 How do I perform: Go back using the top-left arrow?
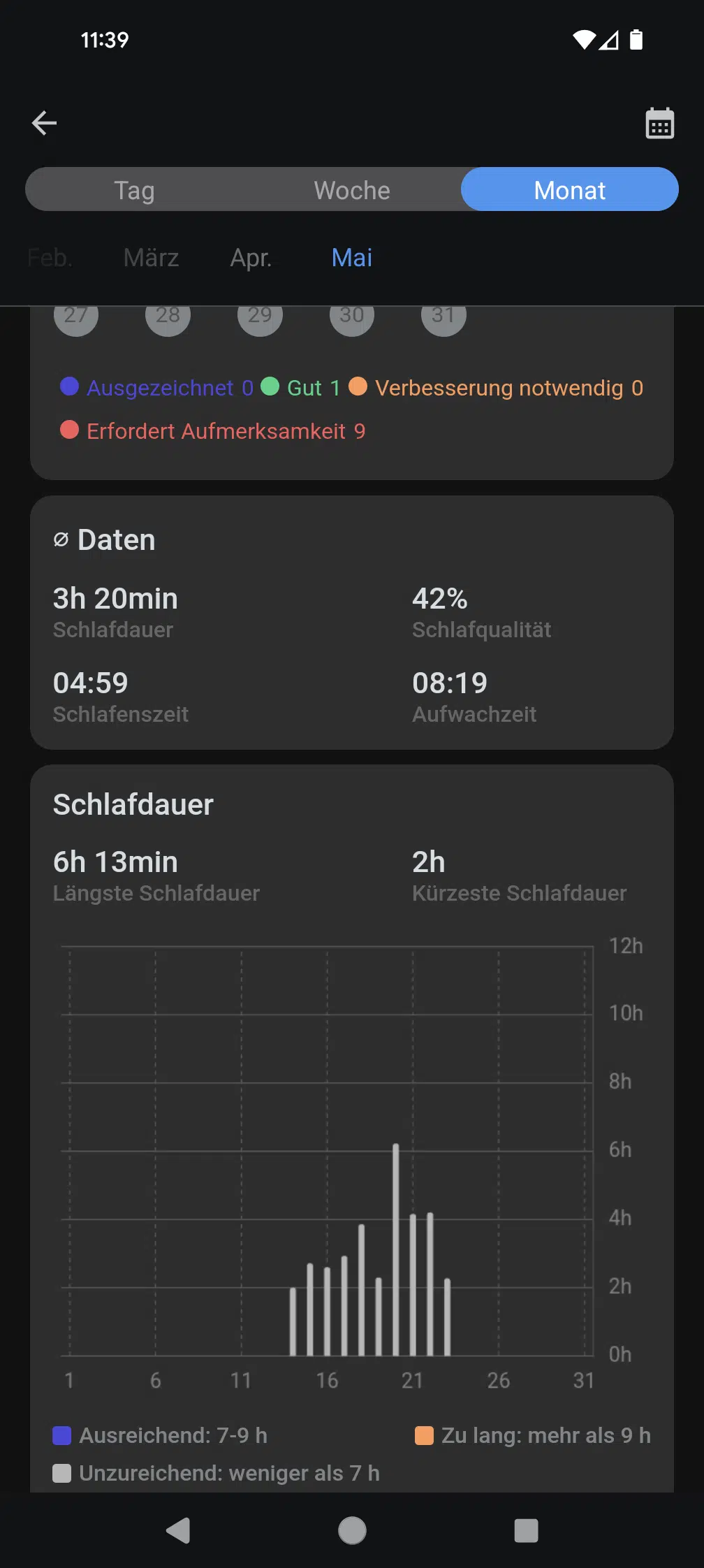(x=44, y=123)
